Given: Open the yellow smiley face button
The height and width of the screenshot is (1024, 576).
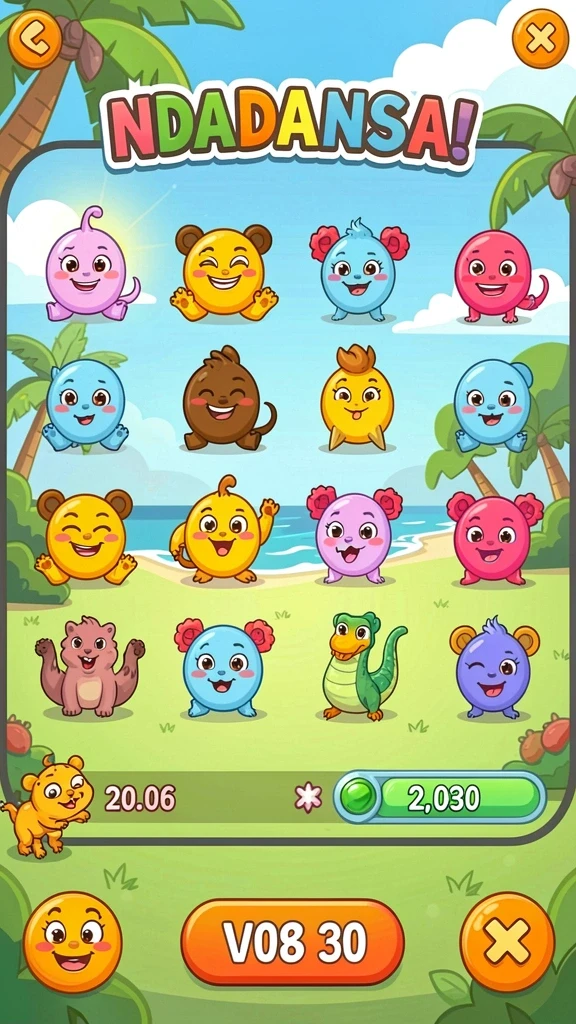Looking at the screenshot, I should click(72, 942).
